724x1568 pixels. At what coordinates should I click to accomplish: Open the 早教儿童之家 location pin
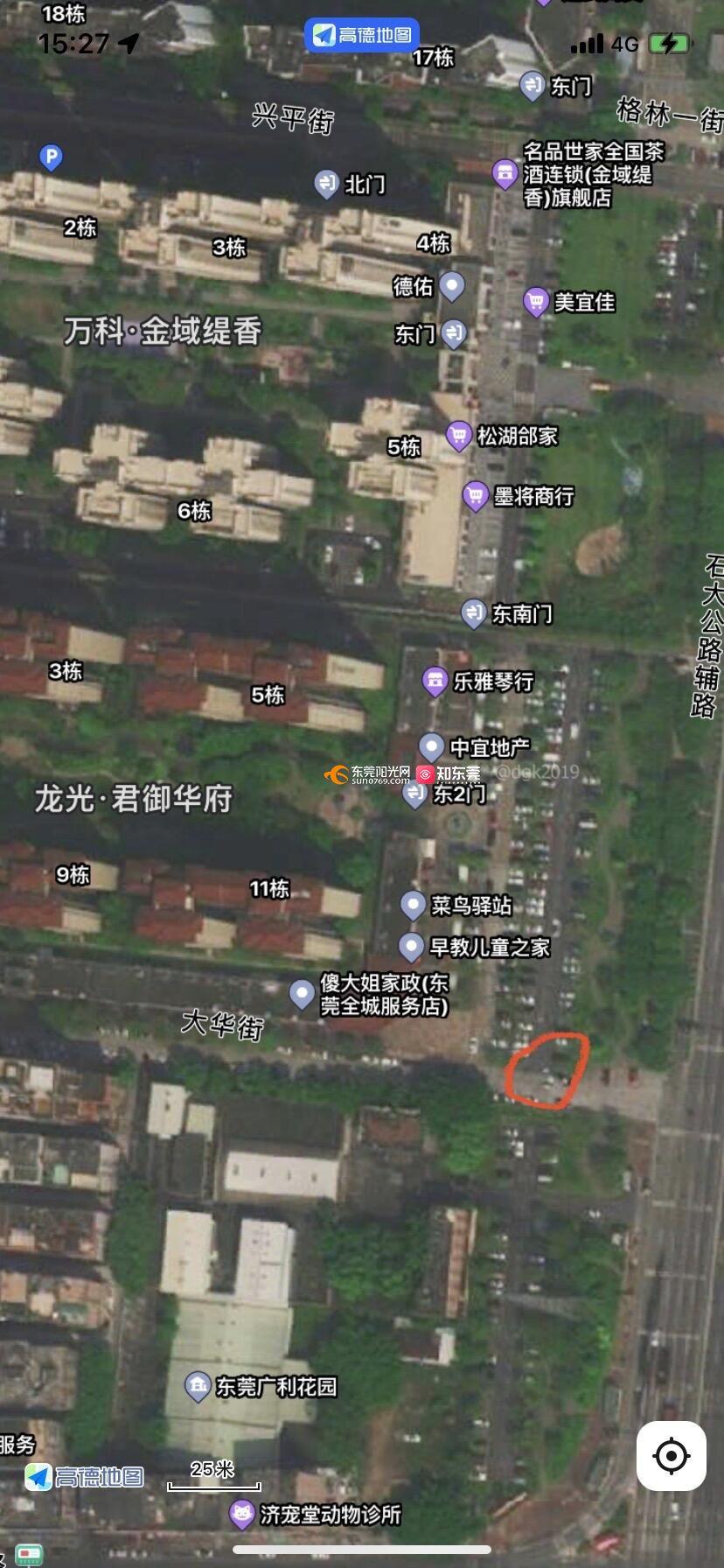pyautogui.click(x=411, y=946)
